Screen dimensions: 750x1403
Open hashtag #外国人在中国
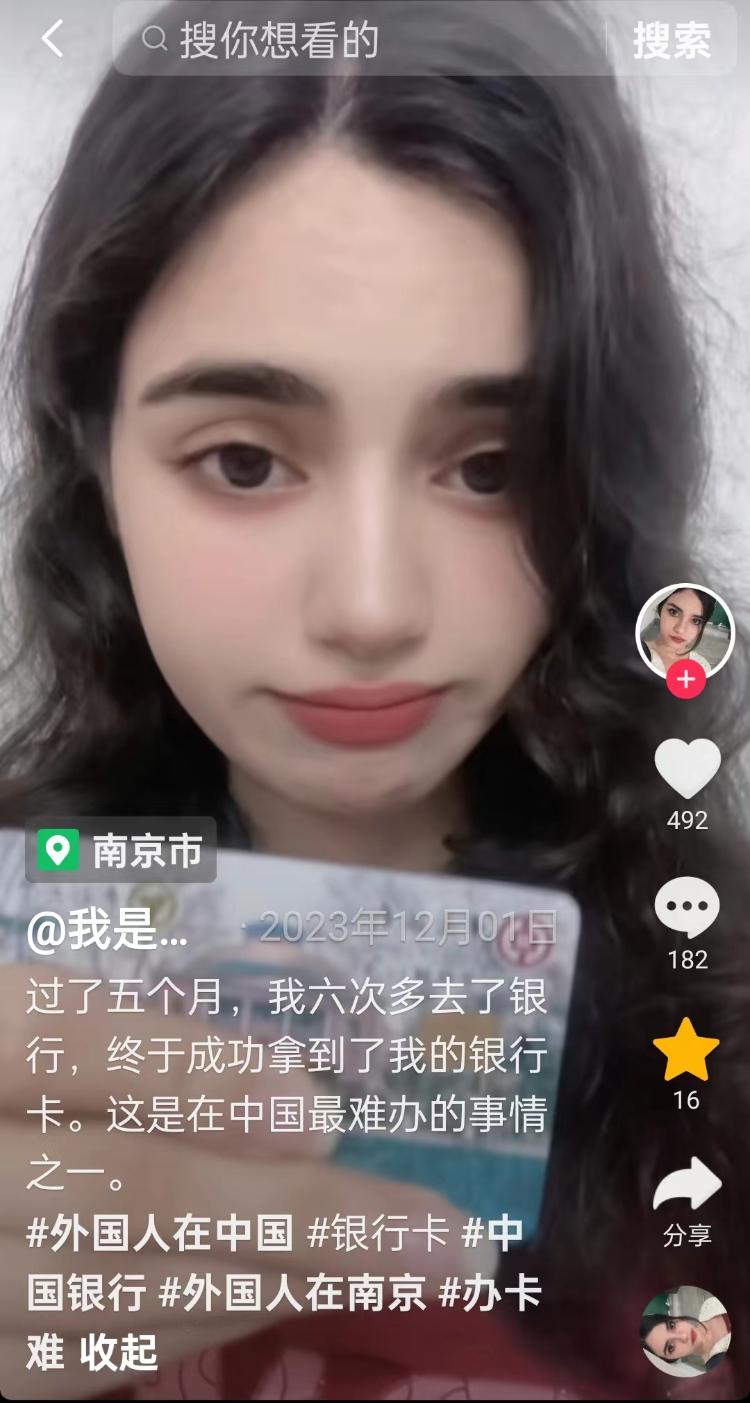tap(160, 1235)
